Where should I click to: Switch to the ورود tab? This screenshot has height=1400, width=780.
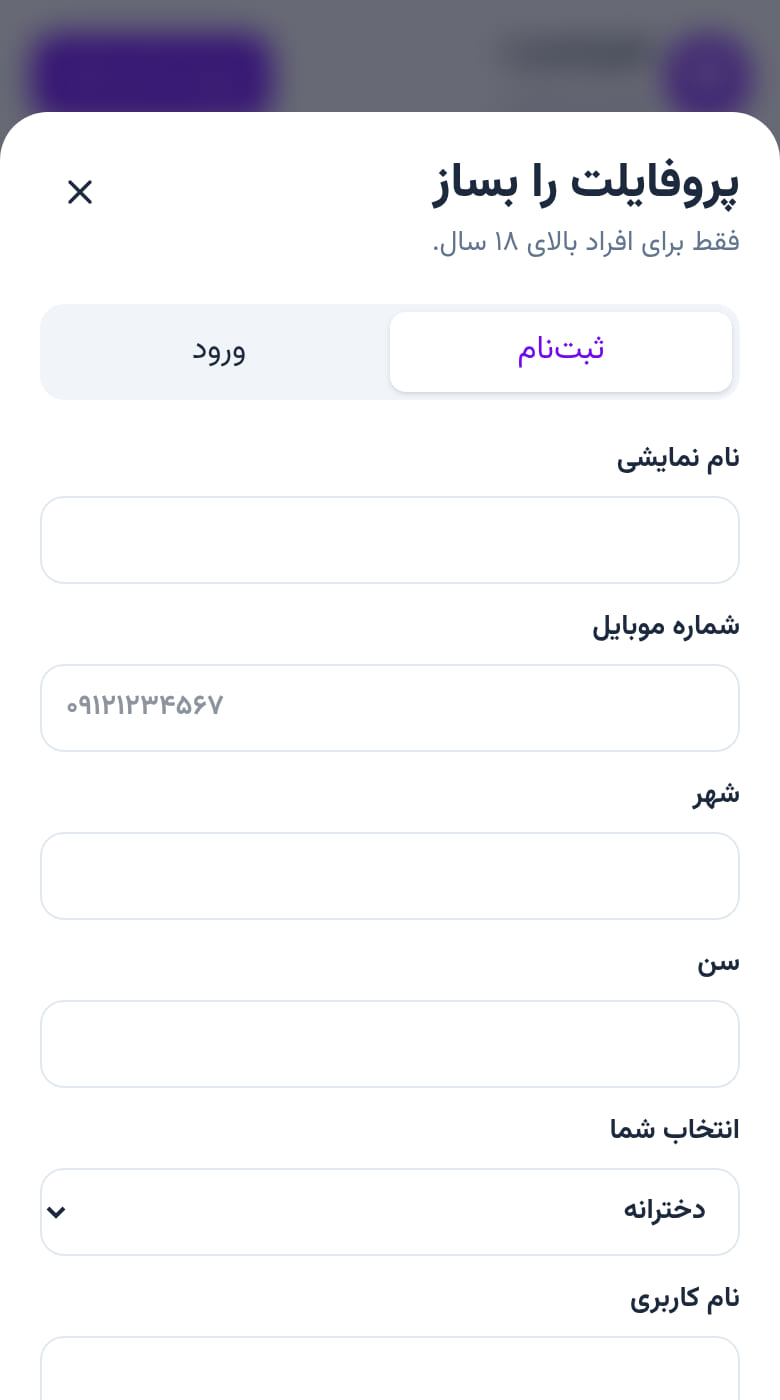pyautogui.click(x=219, y=351)
